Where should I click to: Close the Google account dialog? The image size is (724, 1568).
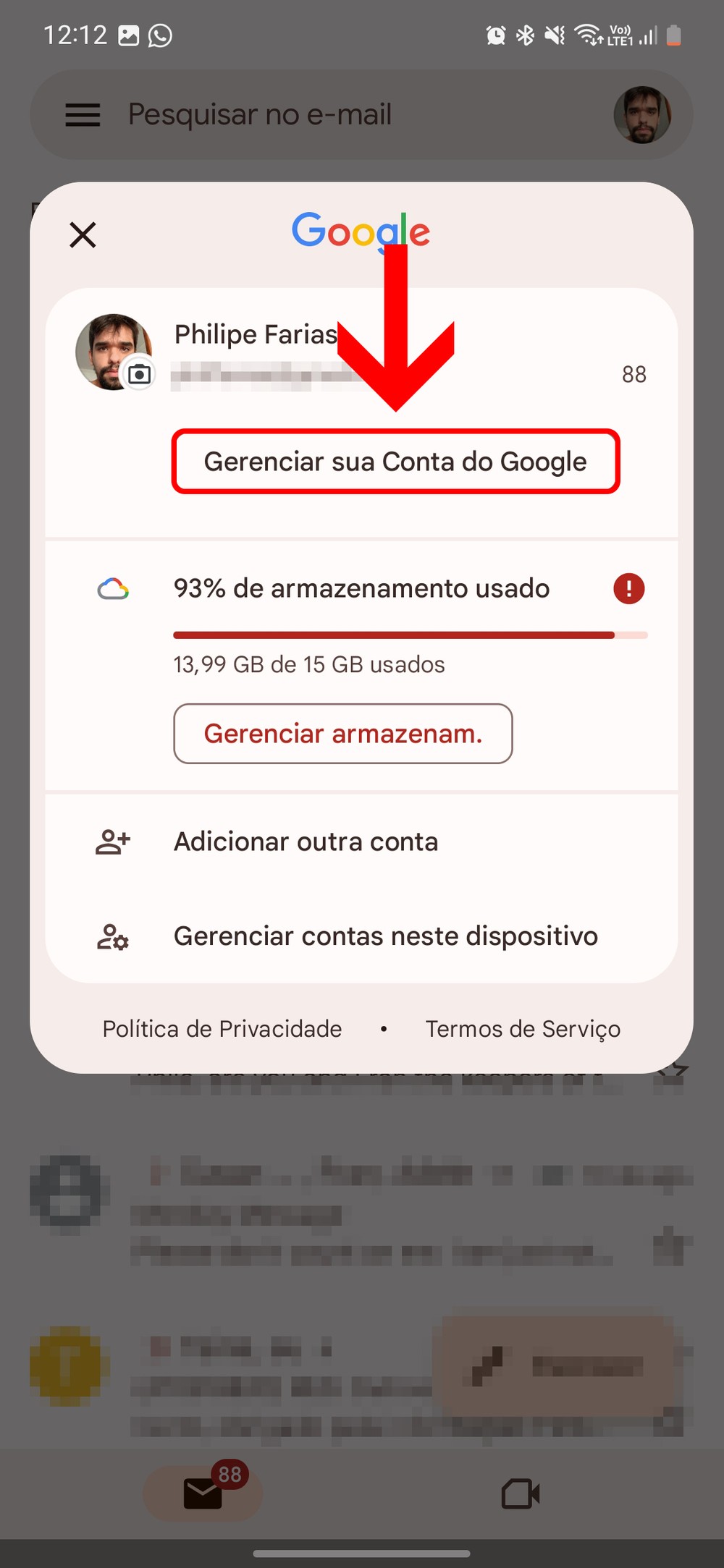pyautogui.click(x=83, y=235)
